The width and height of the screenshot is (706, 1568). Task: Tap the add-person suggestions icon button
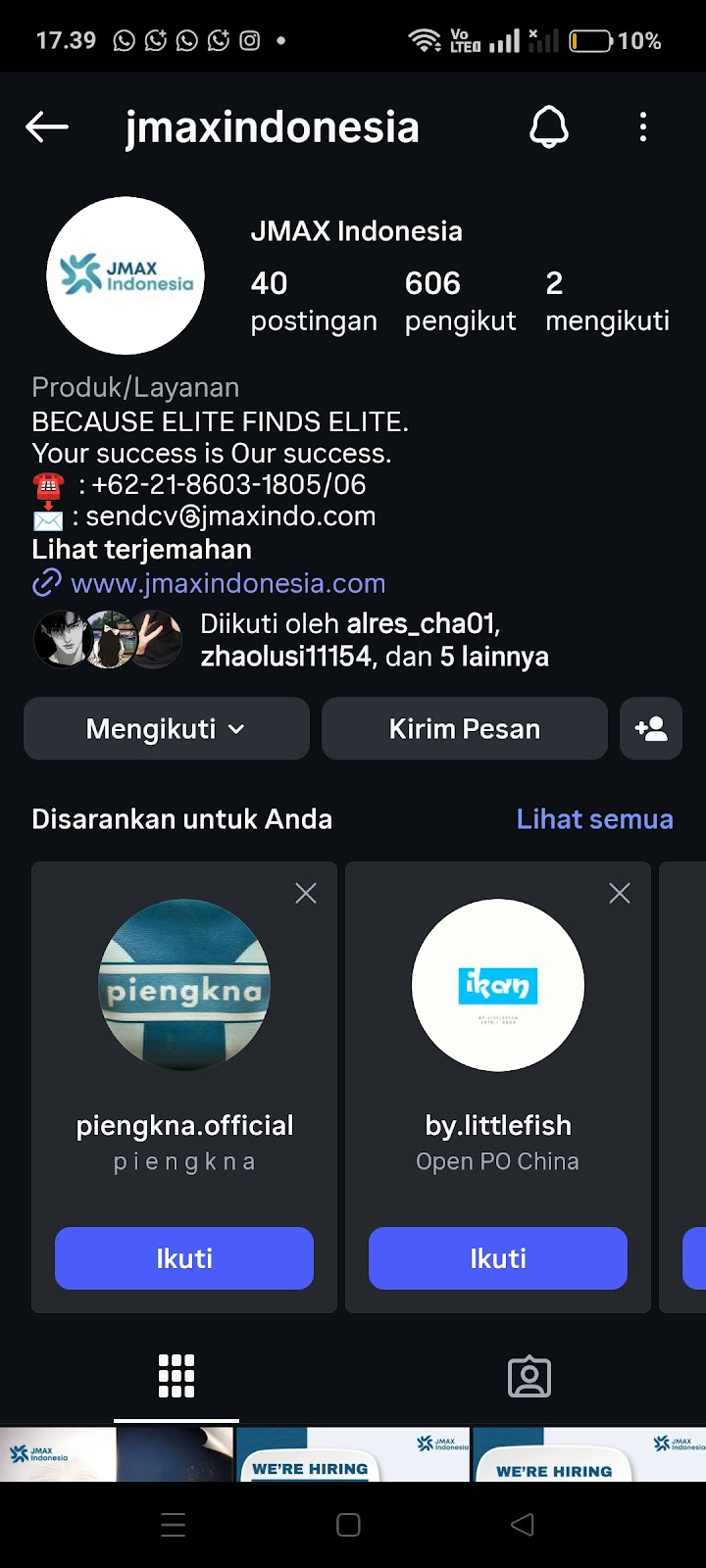click(x=651, y=729)
